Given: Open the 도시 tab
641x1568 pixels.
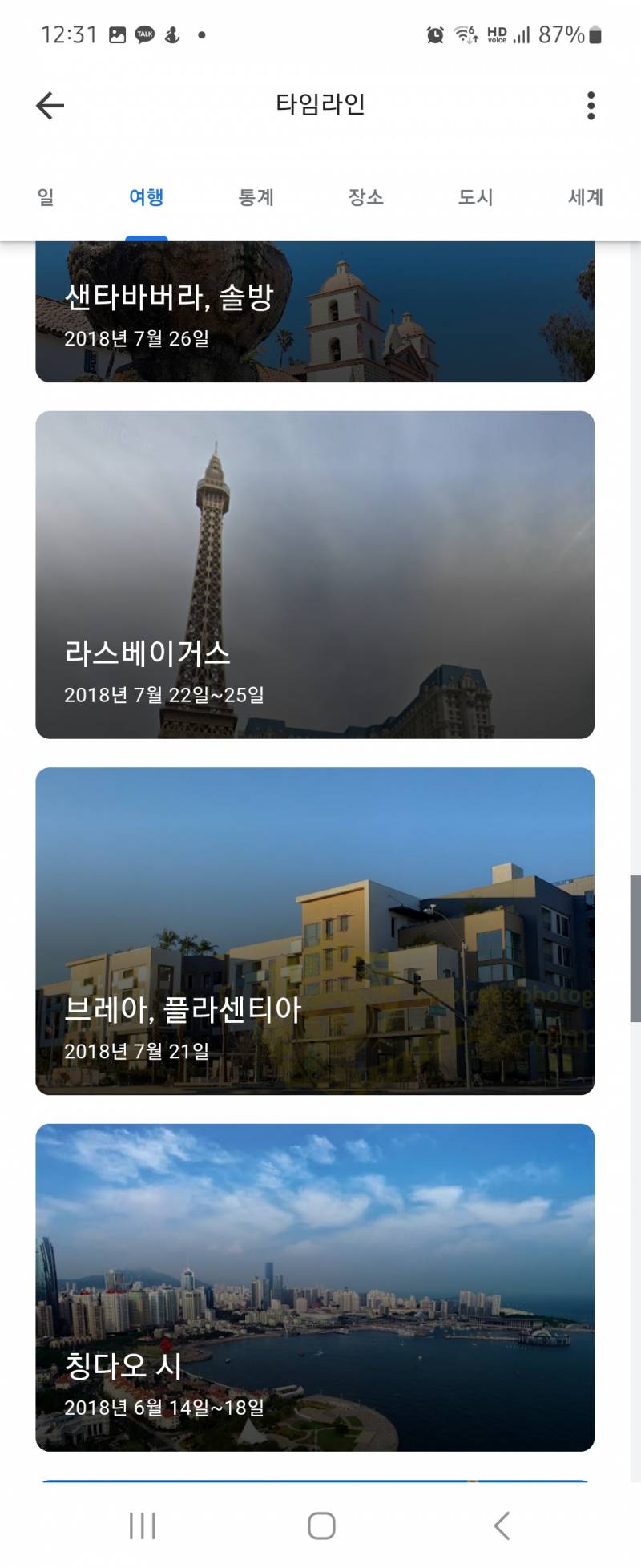Looking at the screenshot, I should 476,197.
